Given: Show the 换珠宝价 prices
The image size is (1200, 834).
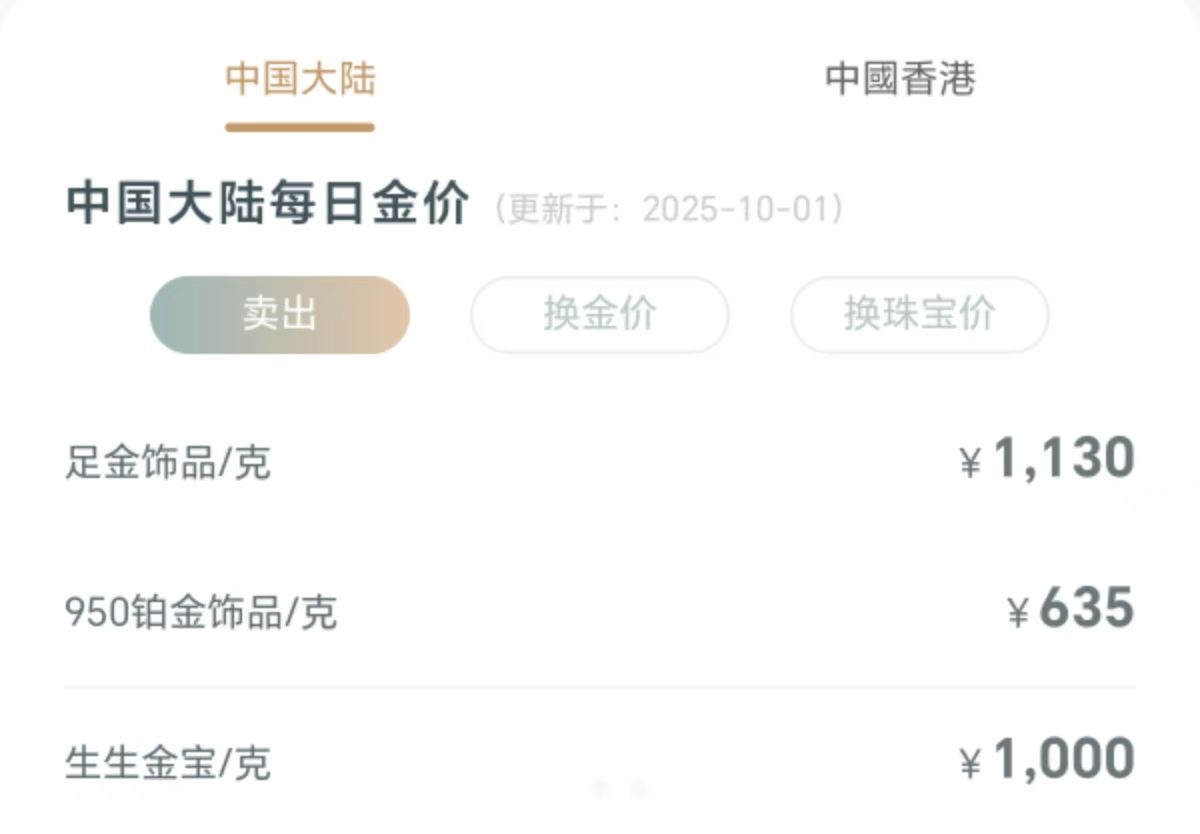Looking at the screenshot, I should pyautogui.click(x=919, y=315).
